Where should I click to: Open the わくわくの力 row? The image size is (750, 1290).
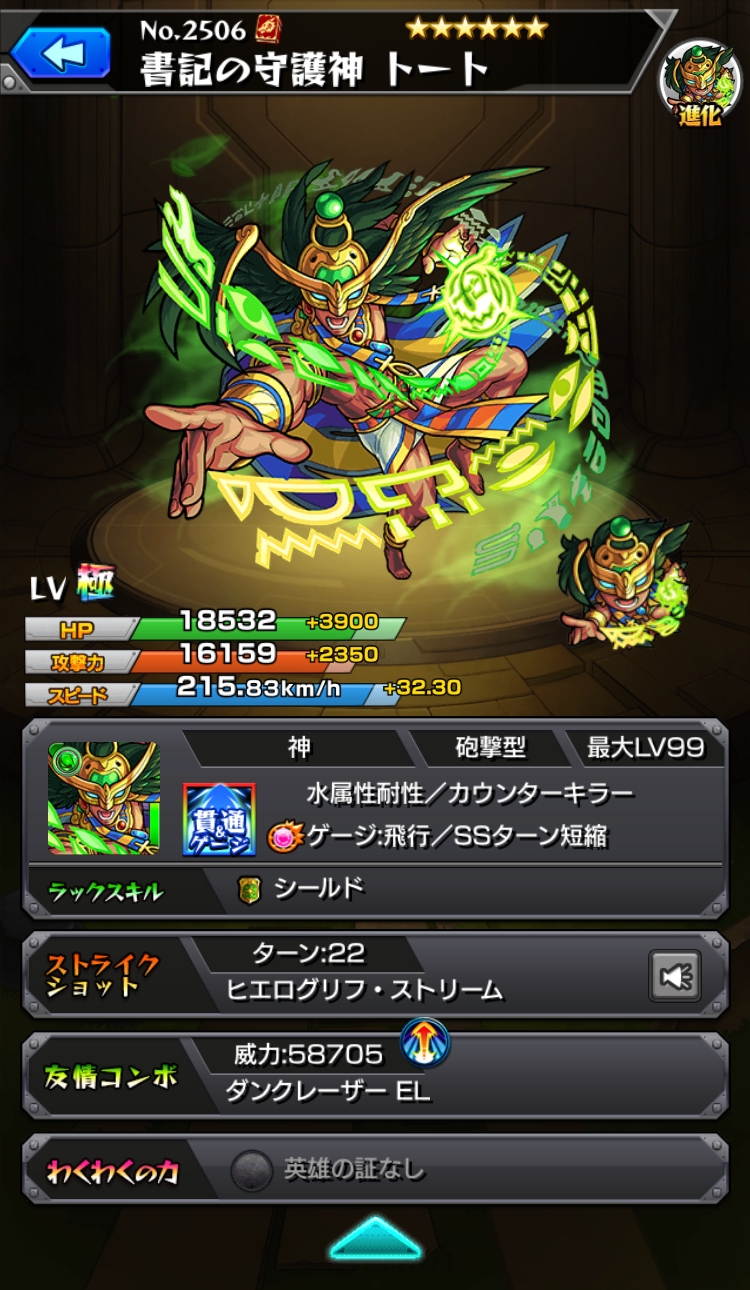click(375, 1169)
